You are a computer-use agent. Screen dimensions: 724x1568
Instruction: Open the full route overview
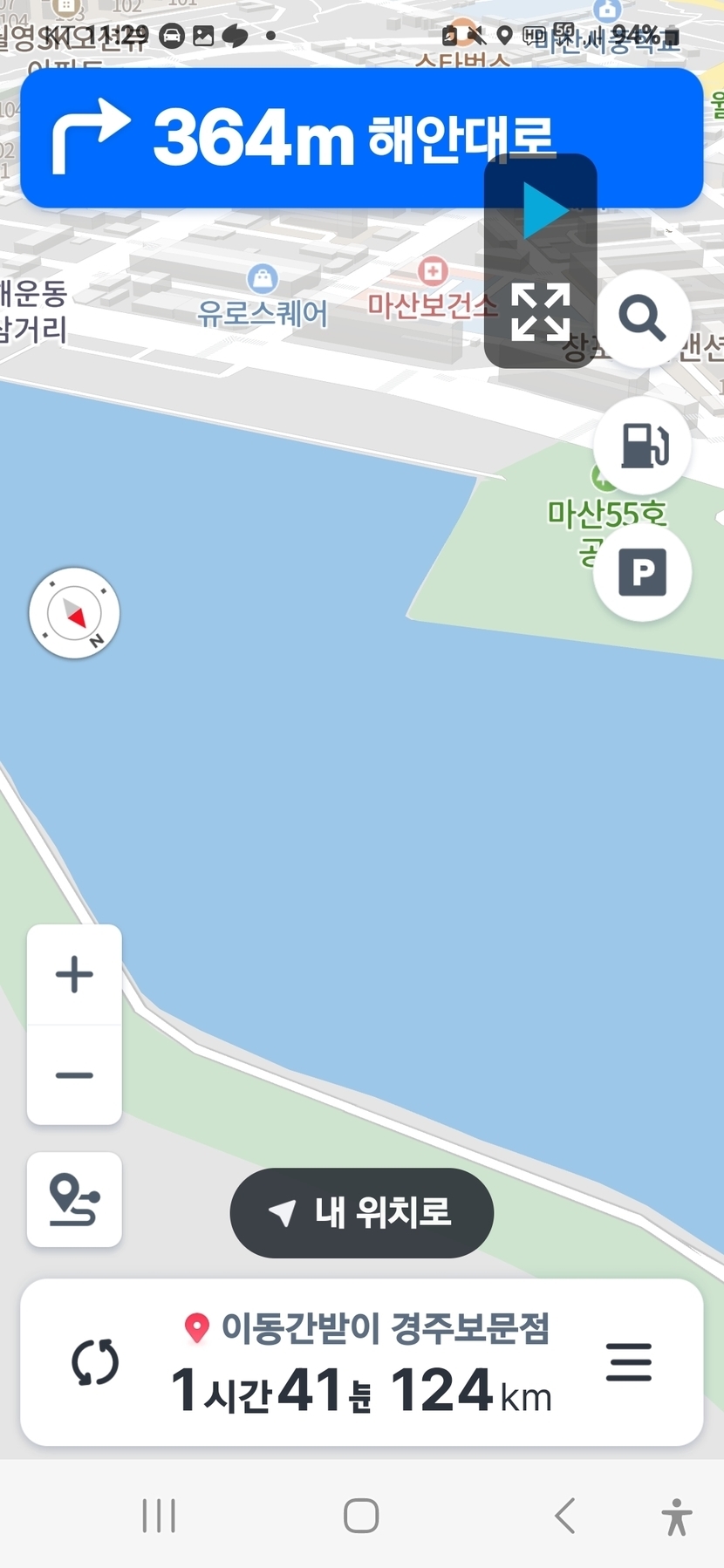(x=74, y=1200)
